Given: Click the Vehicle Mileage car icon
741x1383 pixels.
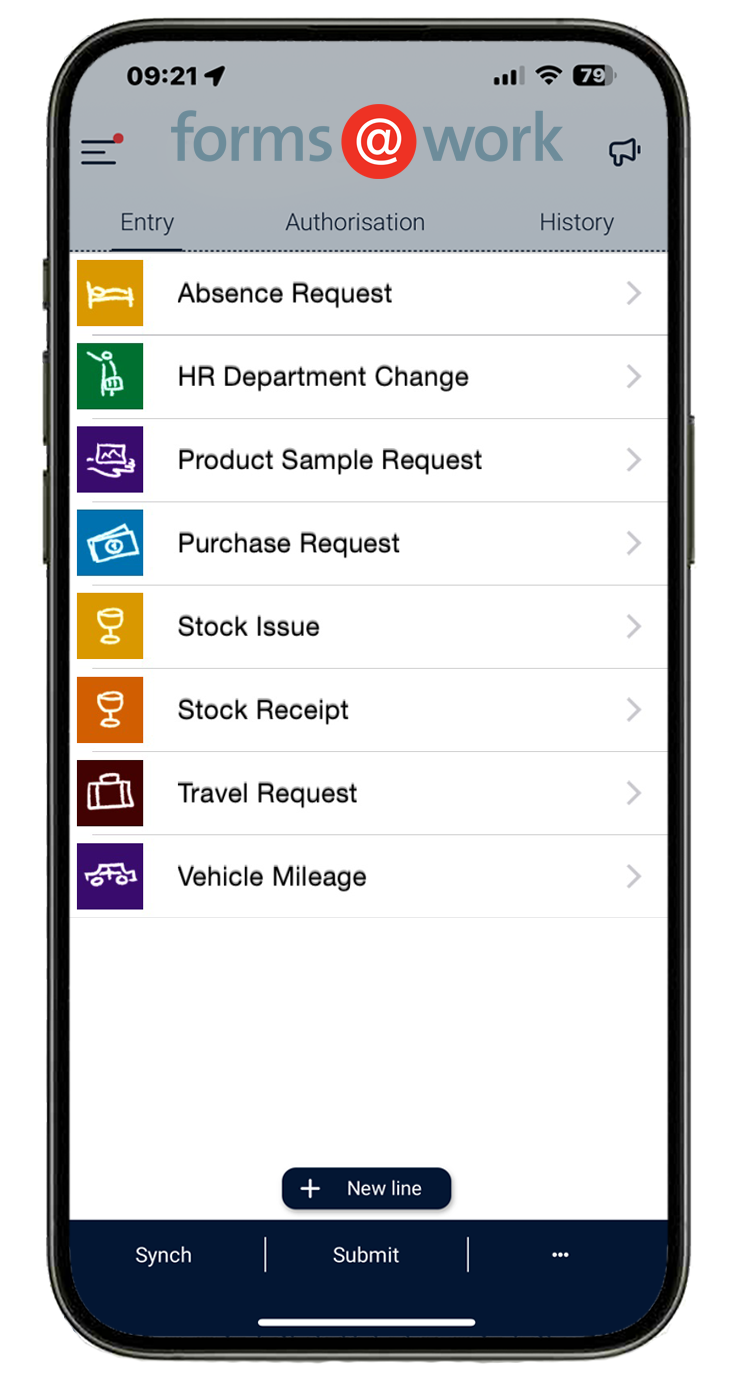Looking at the screenshot, I should click(x=109, y=876).
